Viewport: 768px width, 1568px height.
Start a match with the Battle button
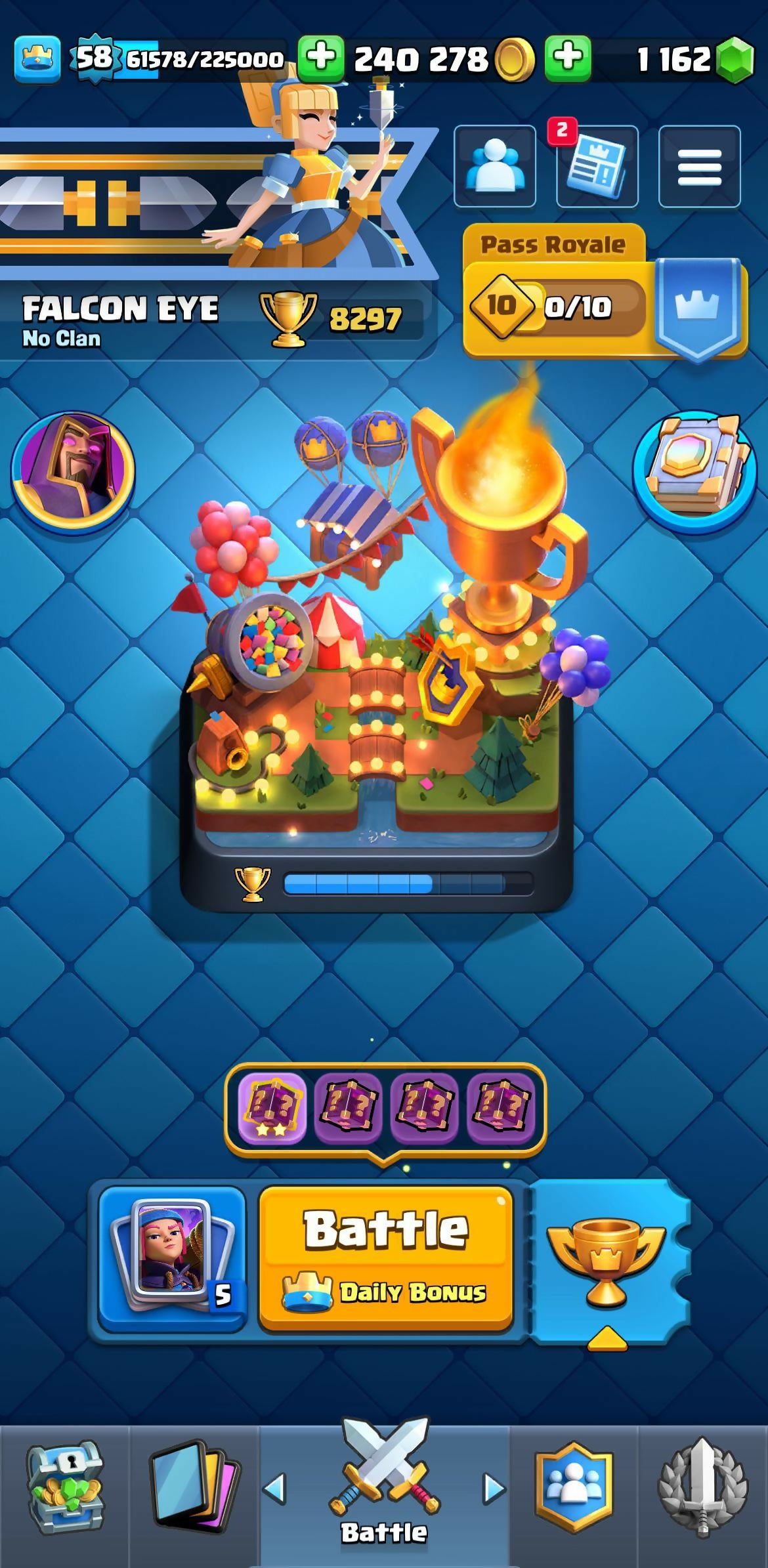point(386,1257)
